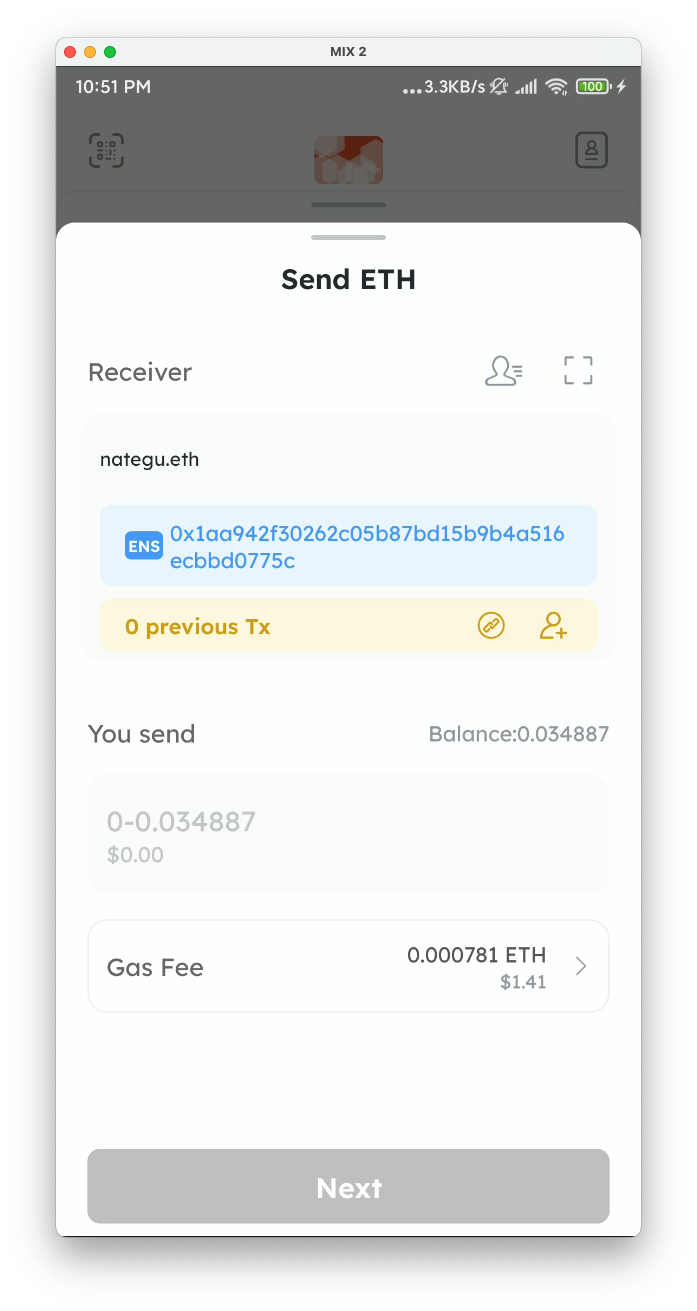Viewport: 697px width, 1311px height.
Task: Tap the send amount field
Action: (347, 834)
